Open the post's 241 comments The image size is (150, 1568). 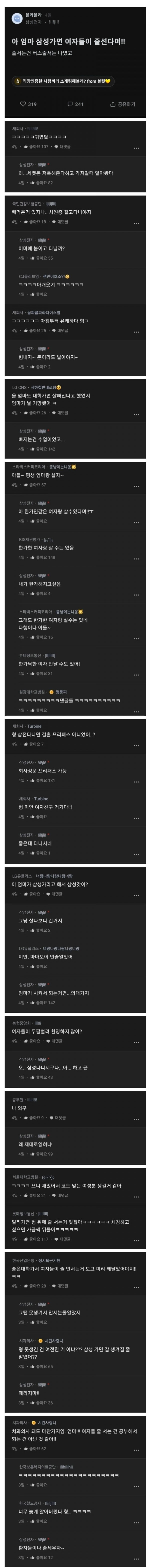point(75,104)
